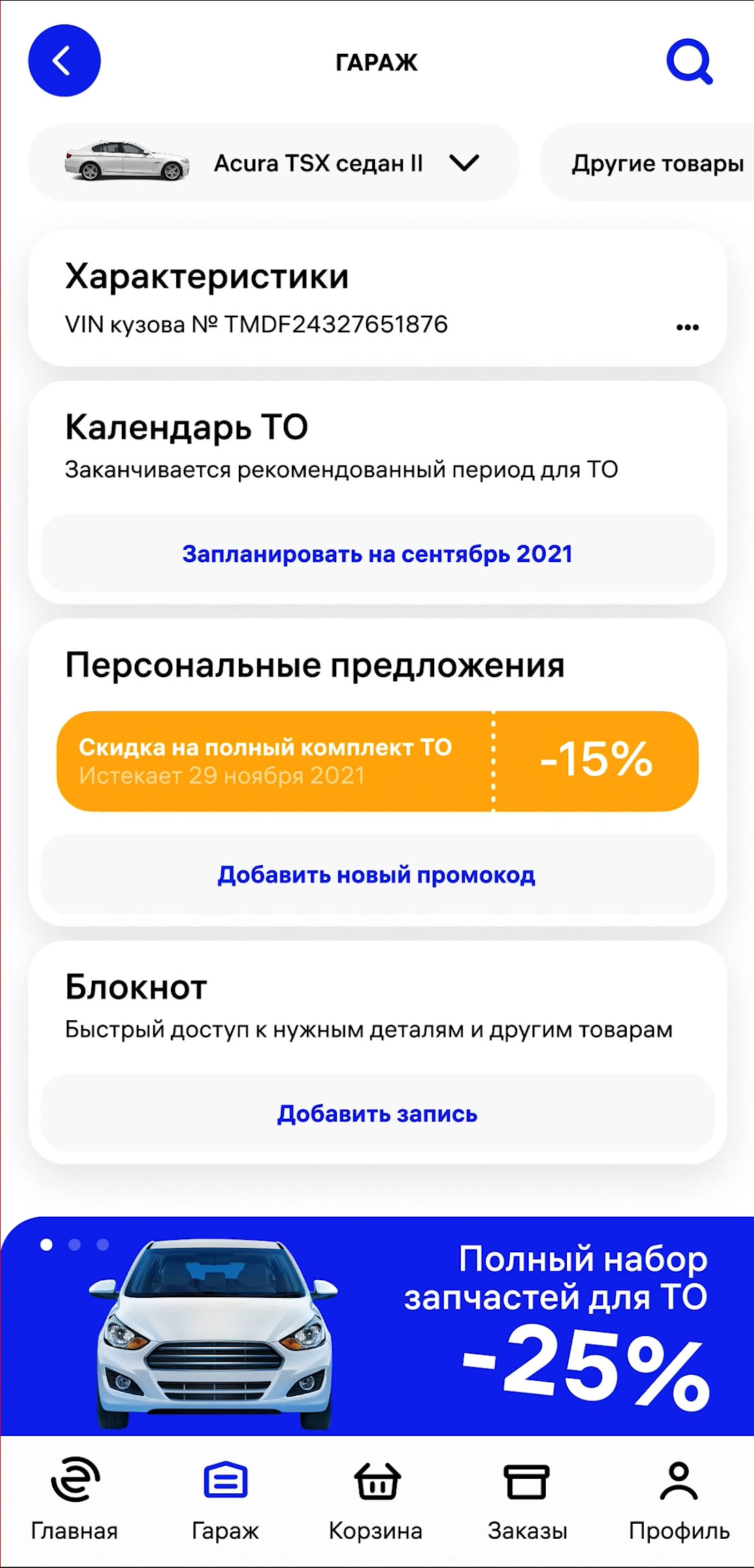
Task: Open the Корзина tab
Action: tap(376, 1497)
